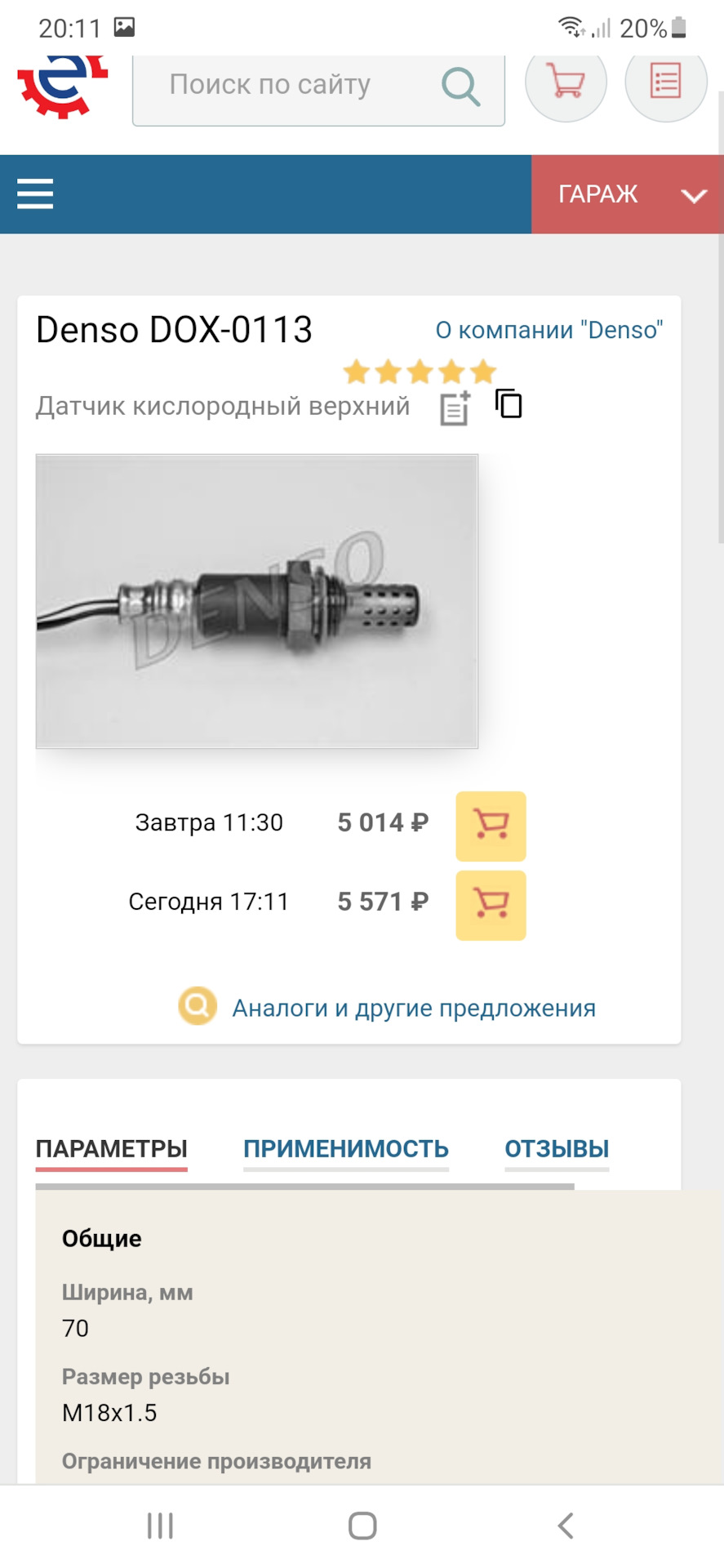Collapse the garage chevron arrow
Viewport: 724px width, 1568px height.
693,195
